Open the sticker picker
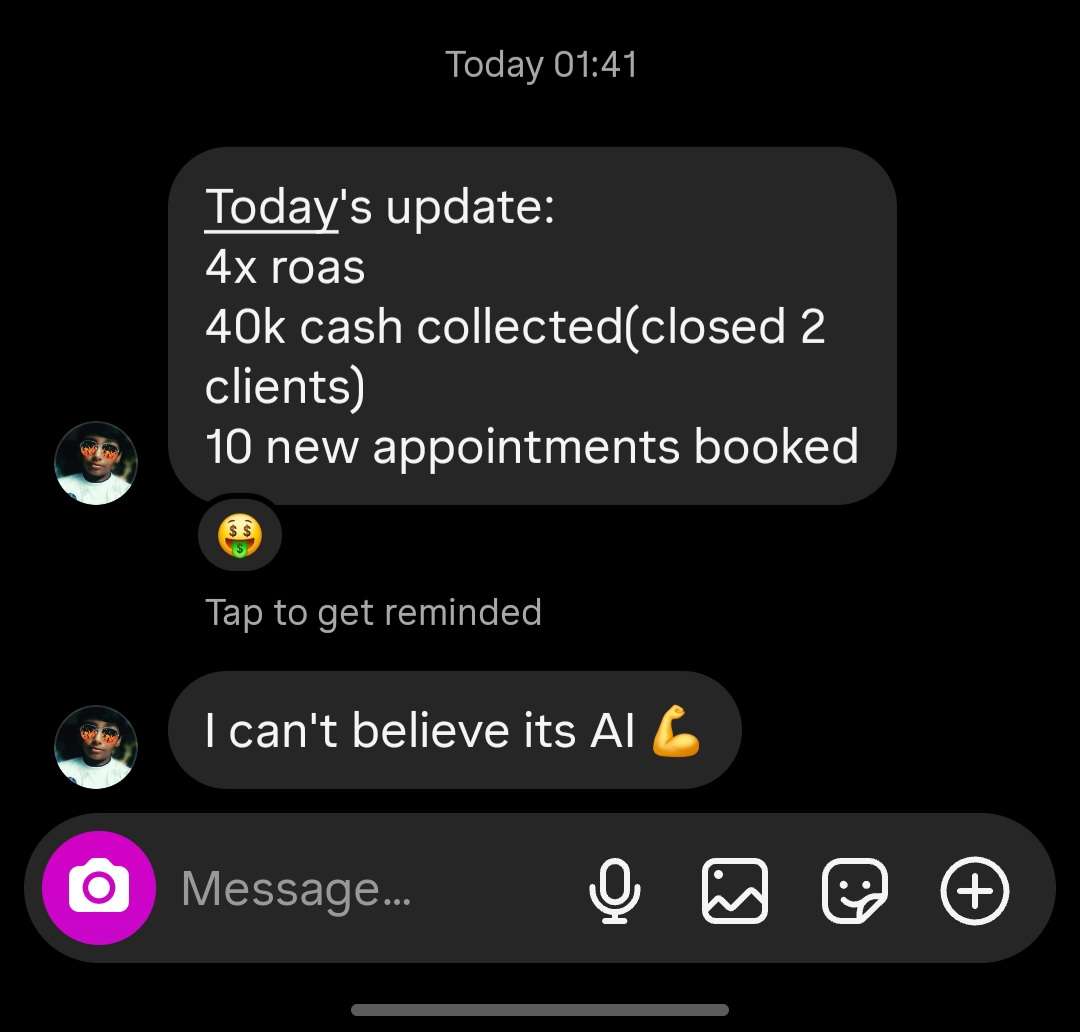The width and height of the screenshot is (1080, 1032). 854,889
